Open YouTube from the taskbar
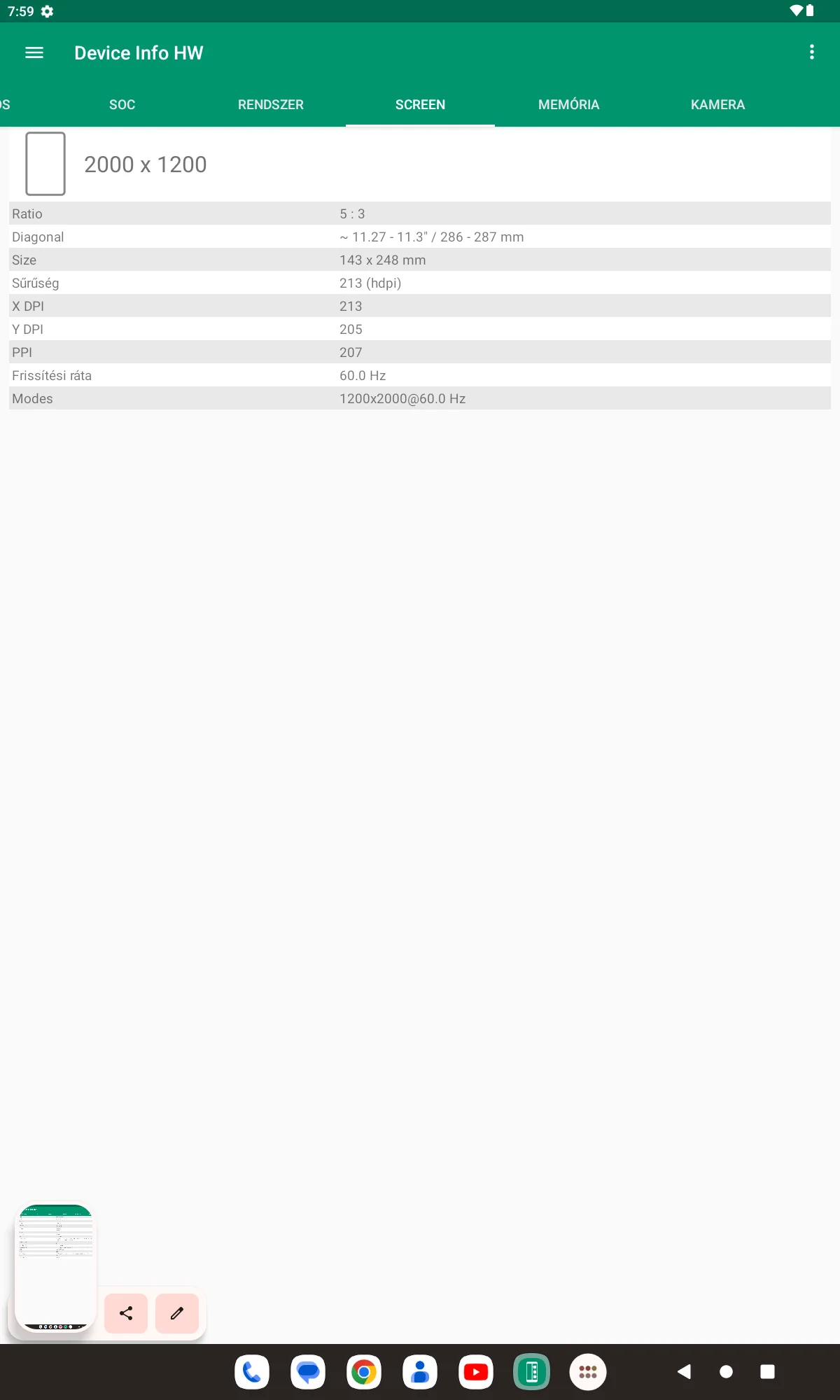Screen dimensions: 840x1400 pyautogui.click(x=476, y=1372)
